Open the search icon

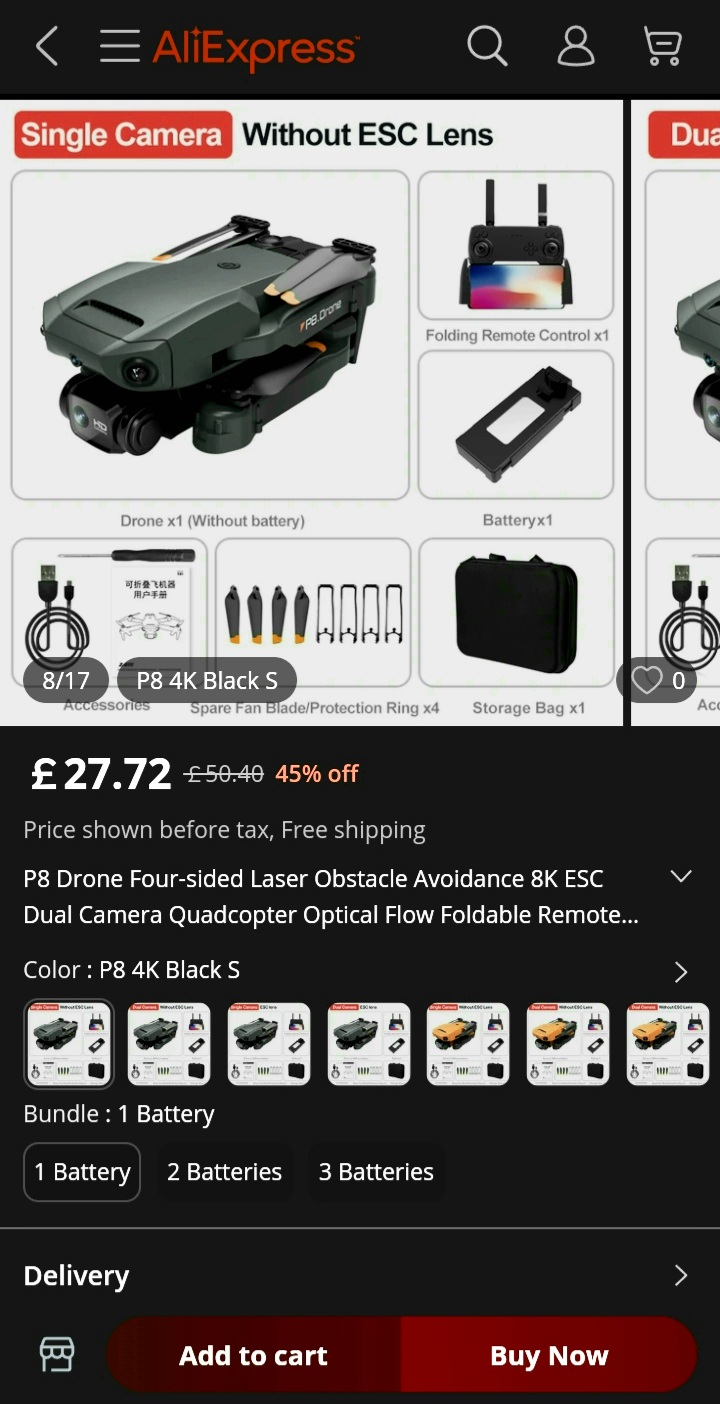point(487,46)
